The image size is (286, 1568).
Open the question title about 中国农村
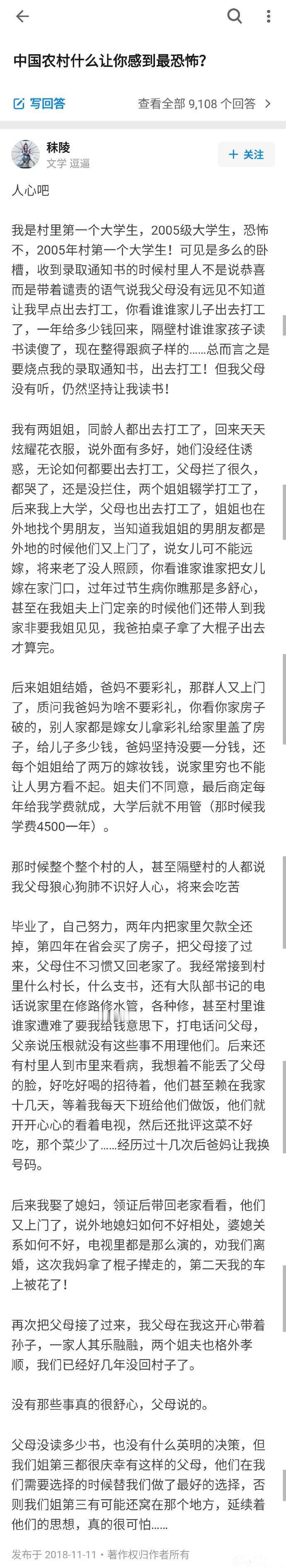click(x=109, y=61)
